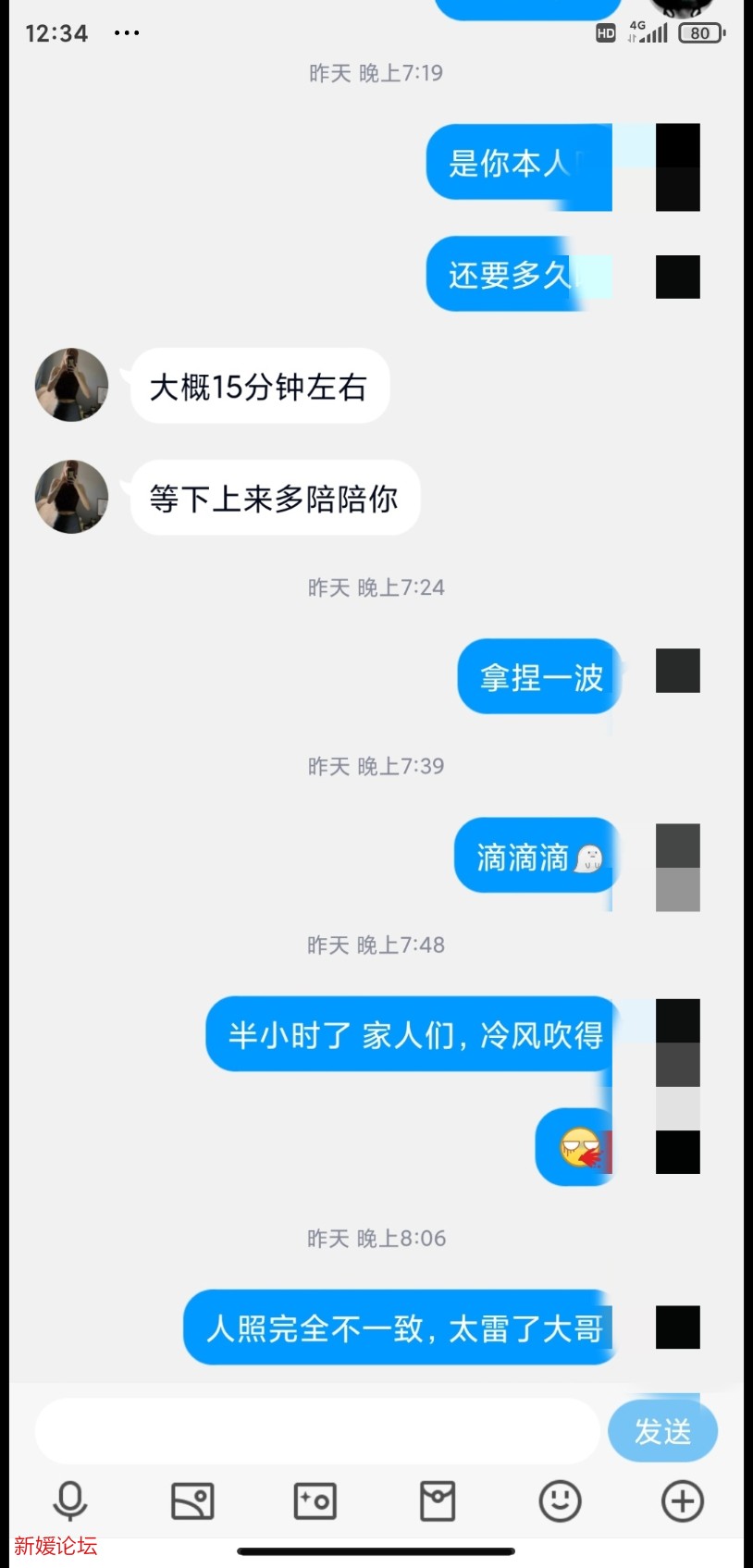753x1568 pixels.
Task: Tap the 发送 send button
Action: (662, 1431)
